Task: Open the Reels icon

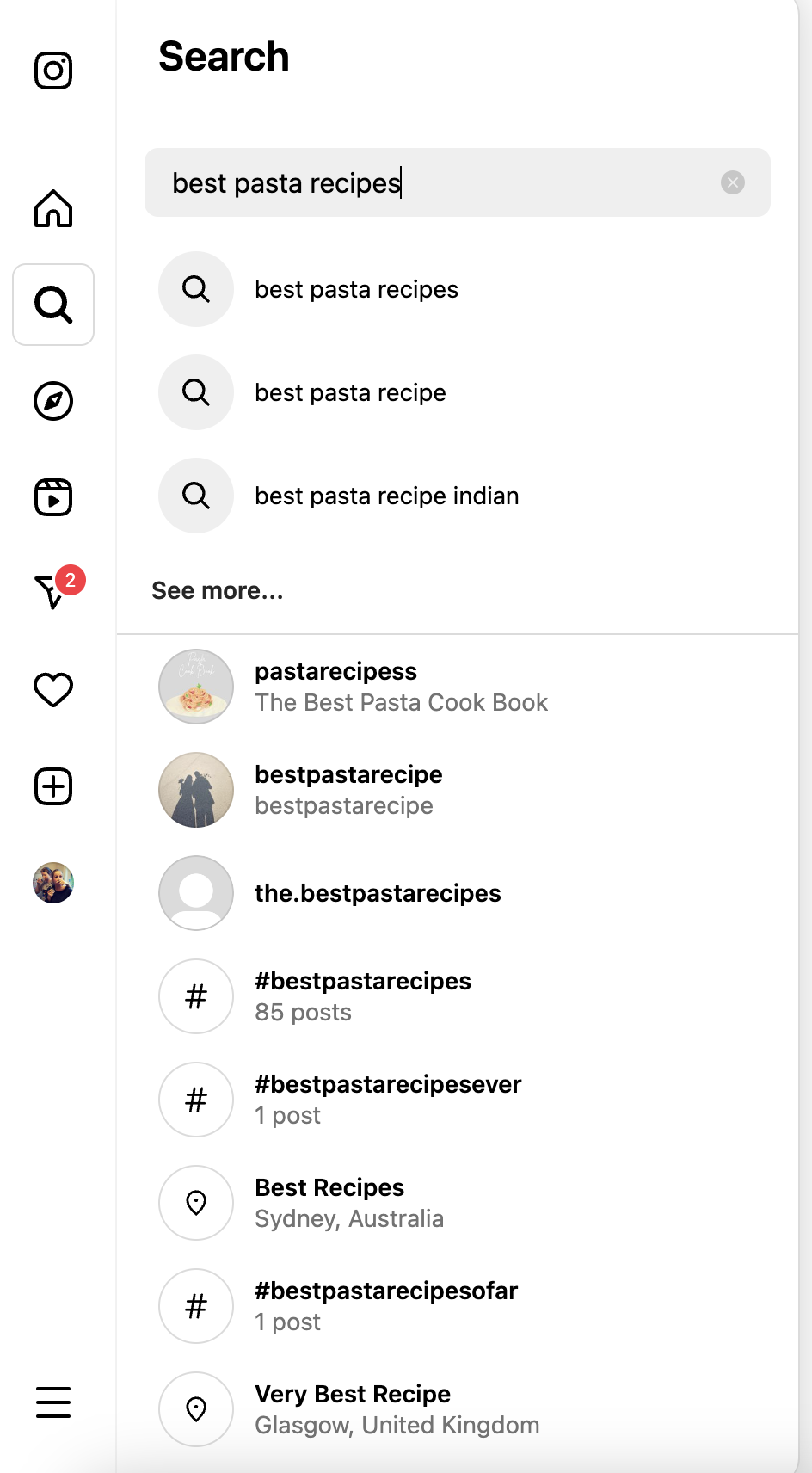Action: pyautogui.click(x=53, y=497)
